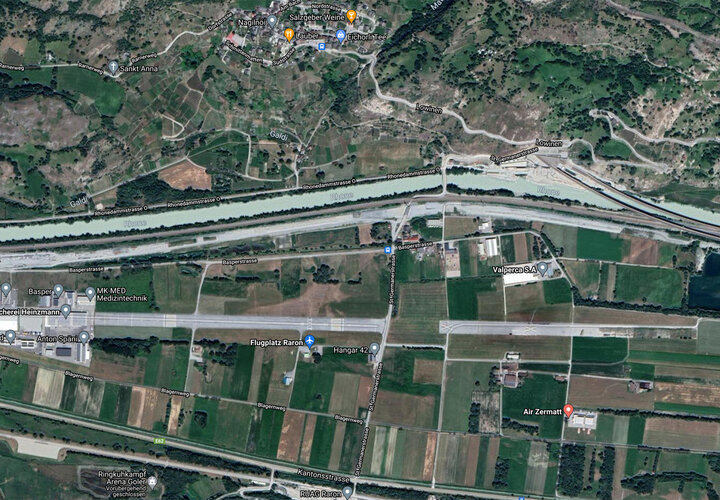Open the Air Zermatt red pin
Image resolution: width=720 pixels, height=500 pixels.
click(568, 410)
